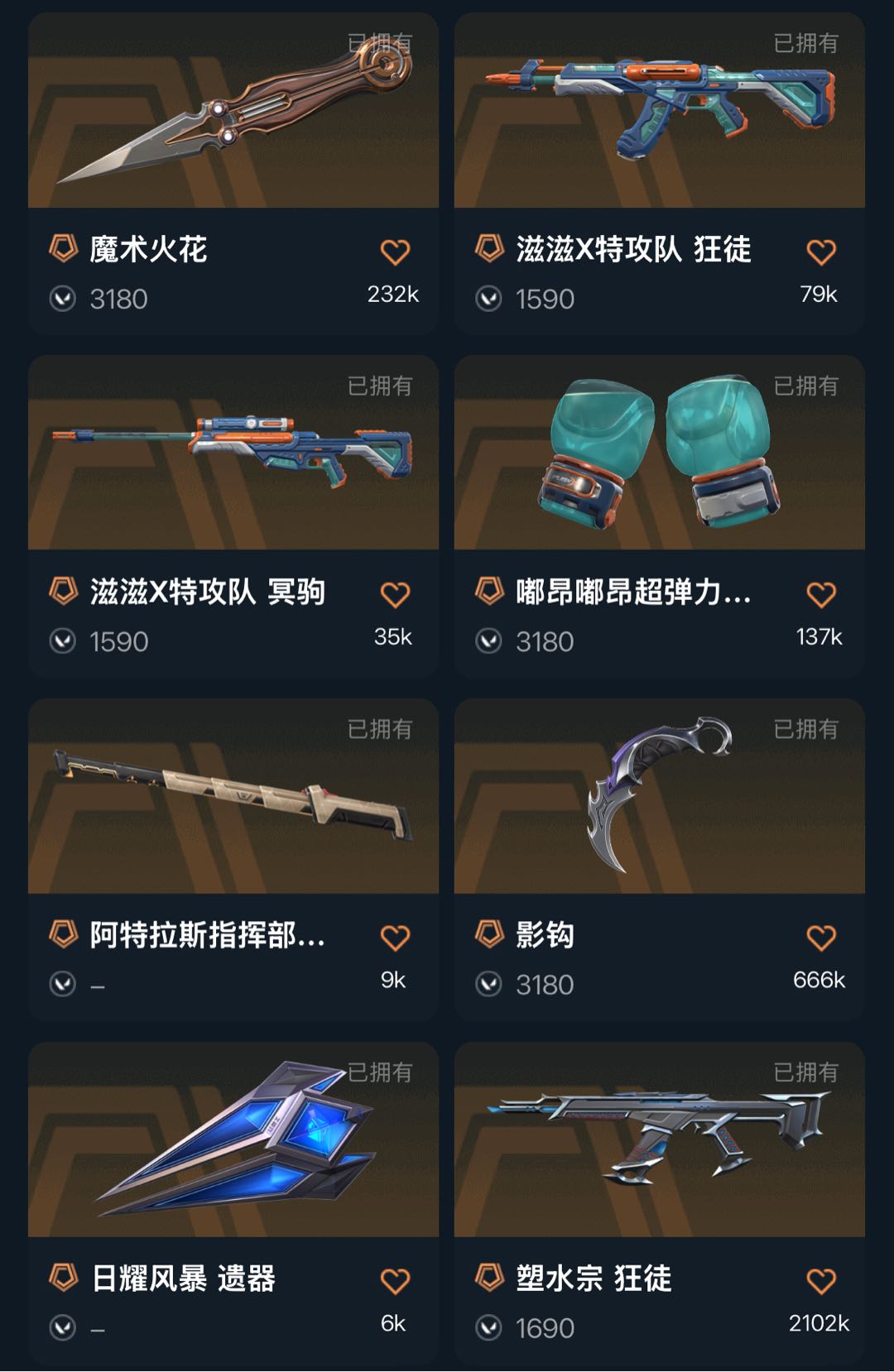Like the 滋滋X特攻队 狂徒 skin

pyautogui.click(x=821, y=252)
